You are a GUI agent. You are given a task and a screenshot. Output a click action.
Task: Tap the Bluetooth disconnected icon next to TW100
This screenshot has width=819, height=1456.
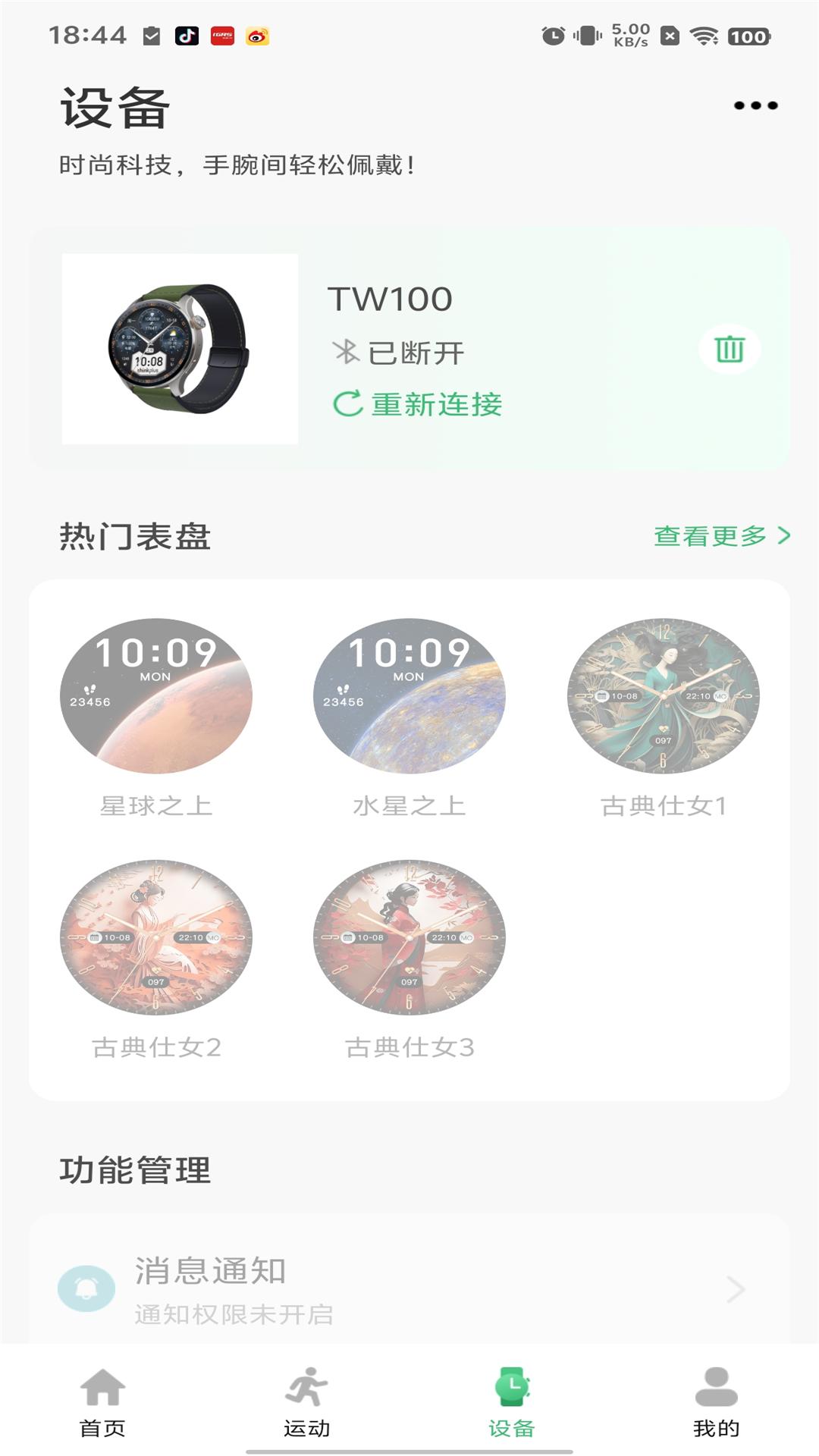pos(345,351)
